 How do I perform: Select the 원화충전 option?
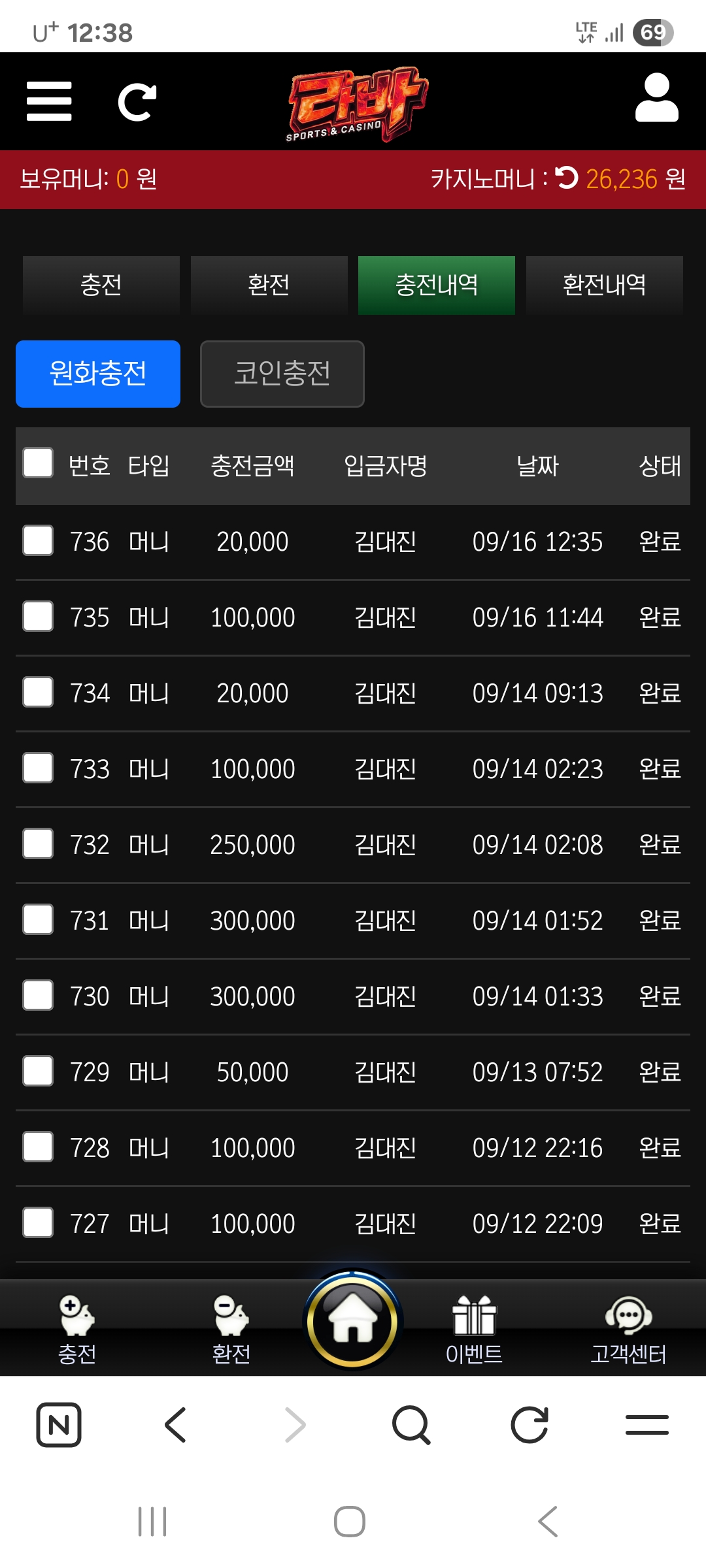98,374
